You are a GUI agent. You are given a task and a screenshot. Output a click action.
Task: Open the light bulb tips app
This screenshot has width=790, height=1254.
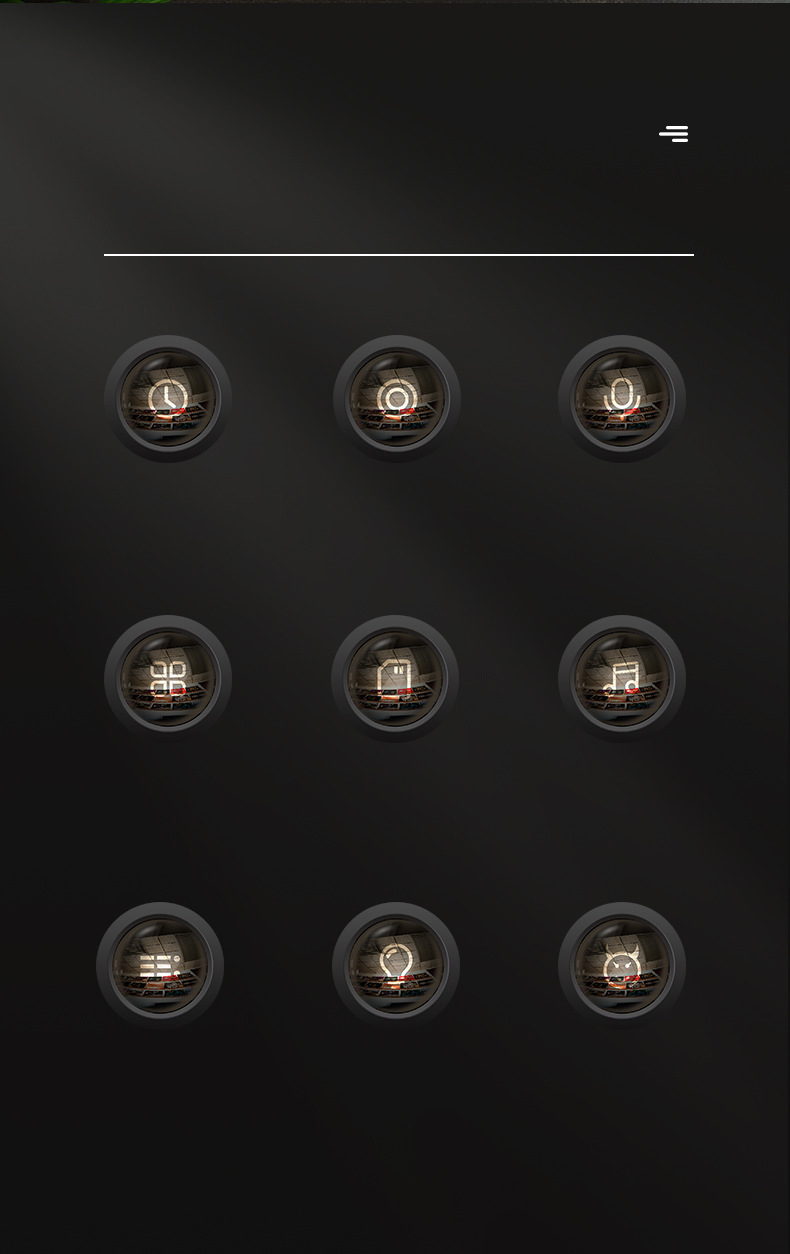(396, 966)
